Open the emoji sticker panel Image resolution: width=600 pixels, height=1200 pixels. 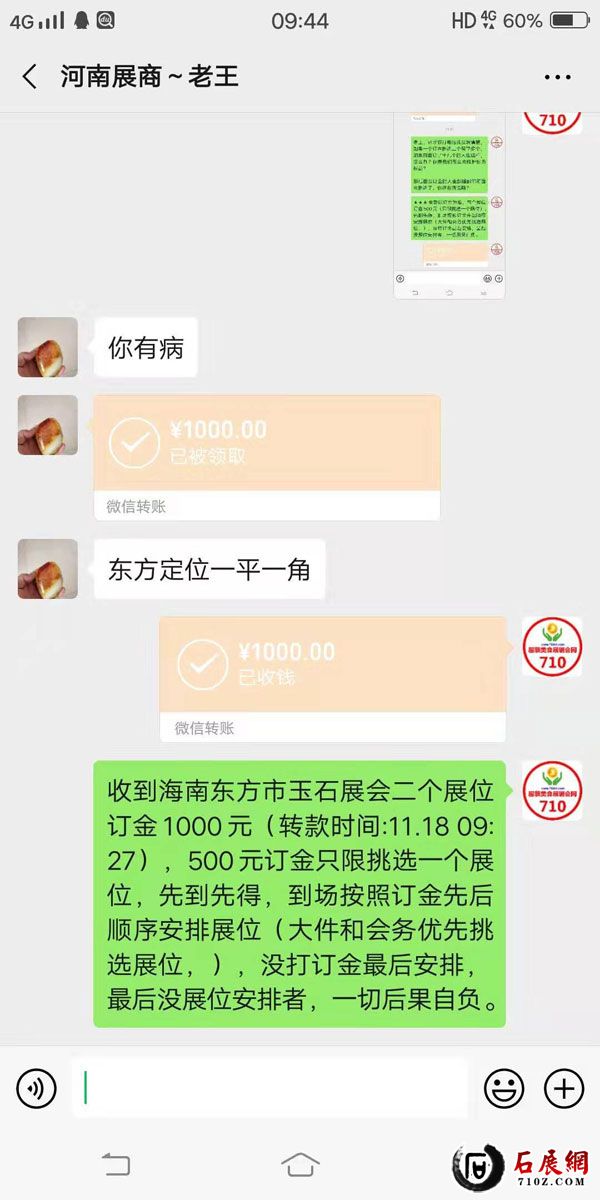504,1087
